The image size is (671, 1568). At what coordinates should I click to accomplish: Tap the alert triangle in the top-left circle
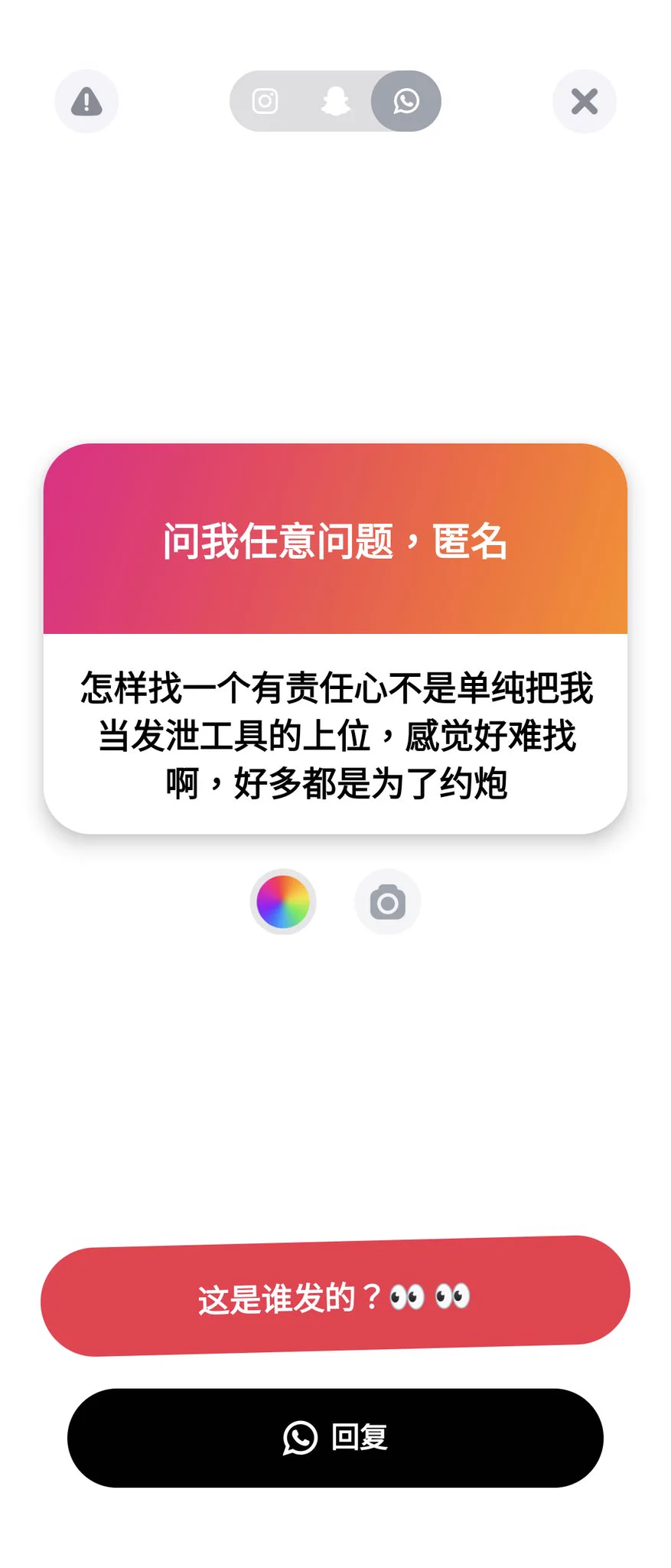point(86,100)
